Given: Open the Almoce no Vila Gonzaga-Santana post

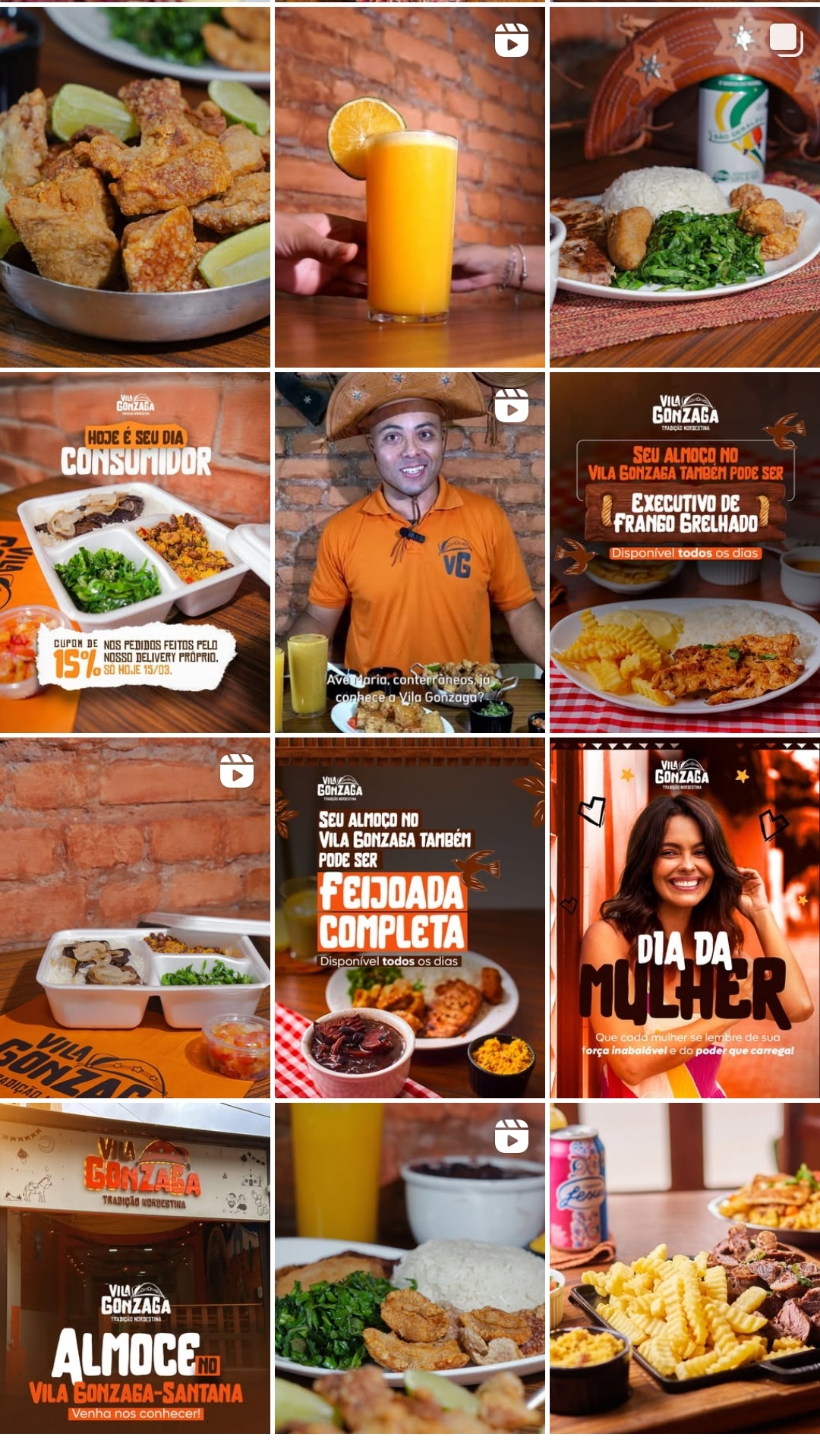Looking at the screenshot, I should point(134,1268).
